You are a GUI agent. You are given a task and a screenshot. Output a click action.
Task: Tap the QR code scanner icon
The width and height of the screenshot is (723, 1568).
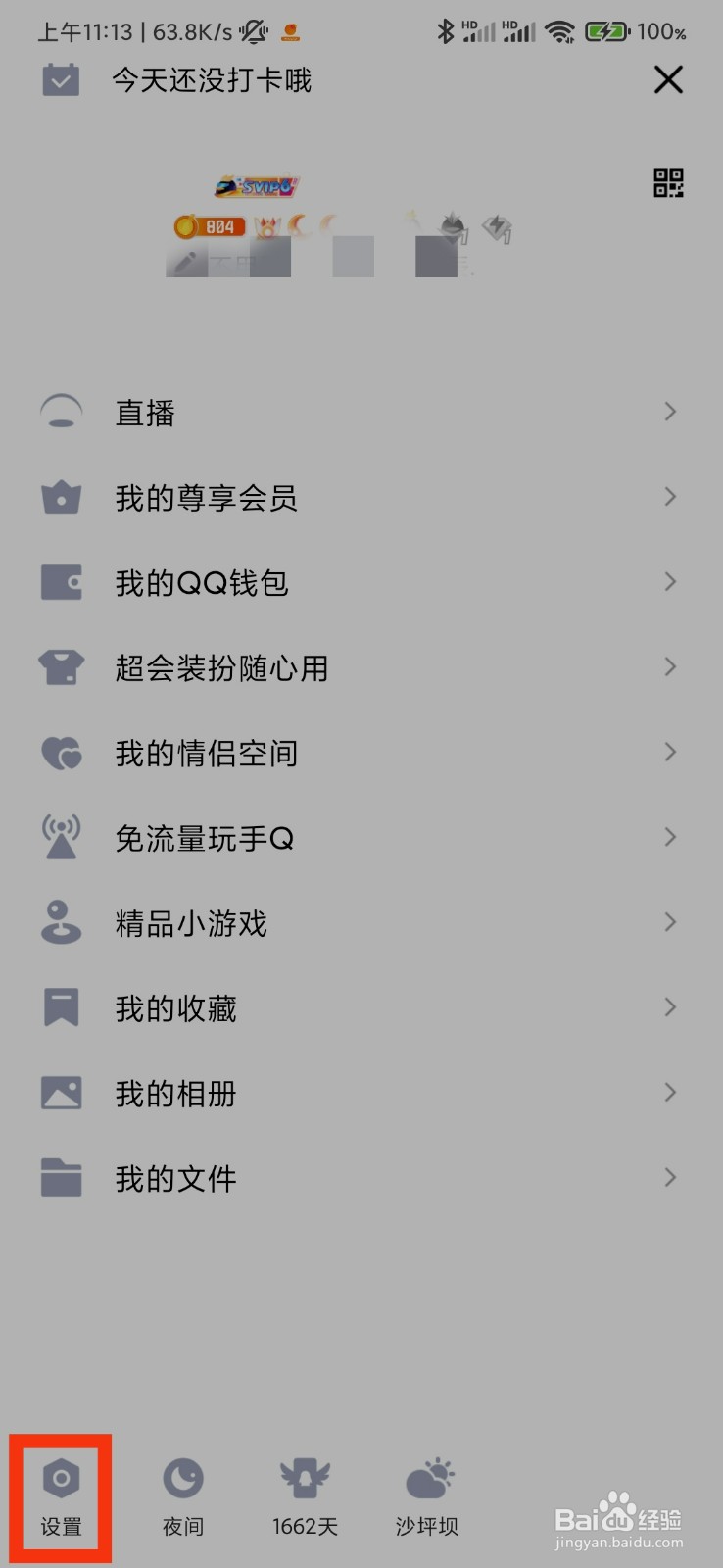668,184
